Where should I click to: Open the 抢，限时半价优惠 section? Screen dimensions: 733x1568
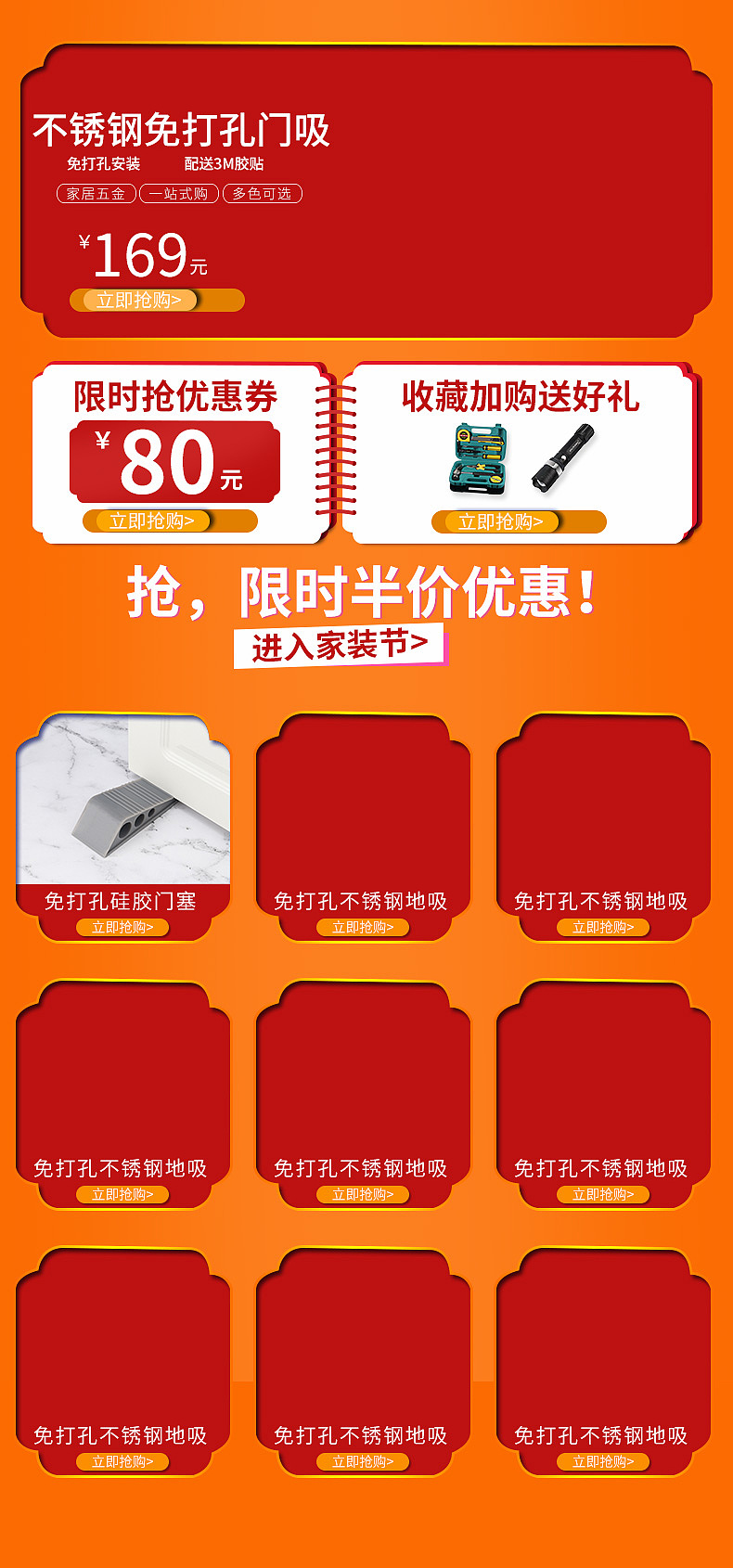tap(366, 595)
